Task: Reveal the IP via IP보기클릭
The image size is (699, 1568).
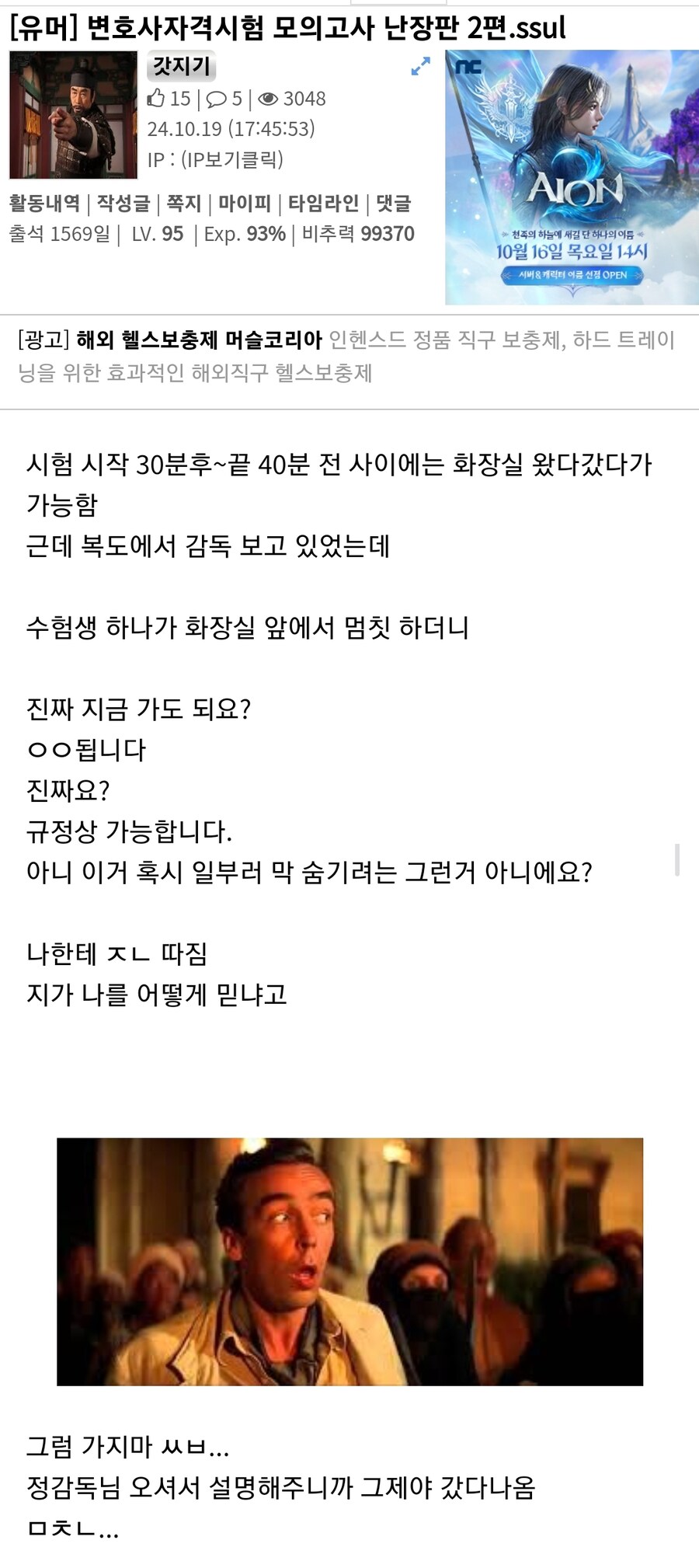Action: click(x=231, y=159)
